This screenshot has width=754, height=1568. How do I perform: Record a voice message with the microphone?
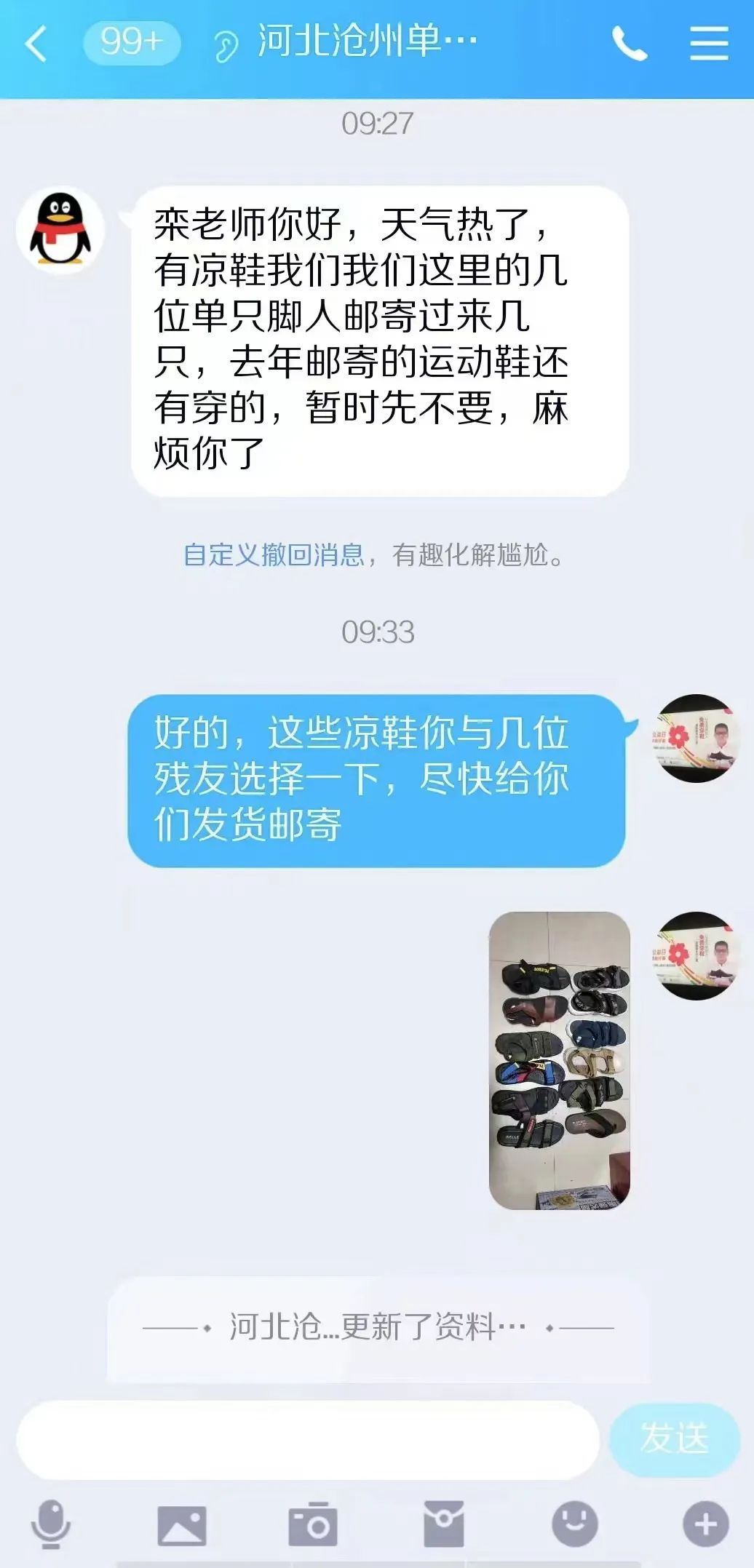click(51, 1523)
